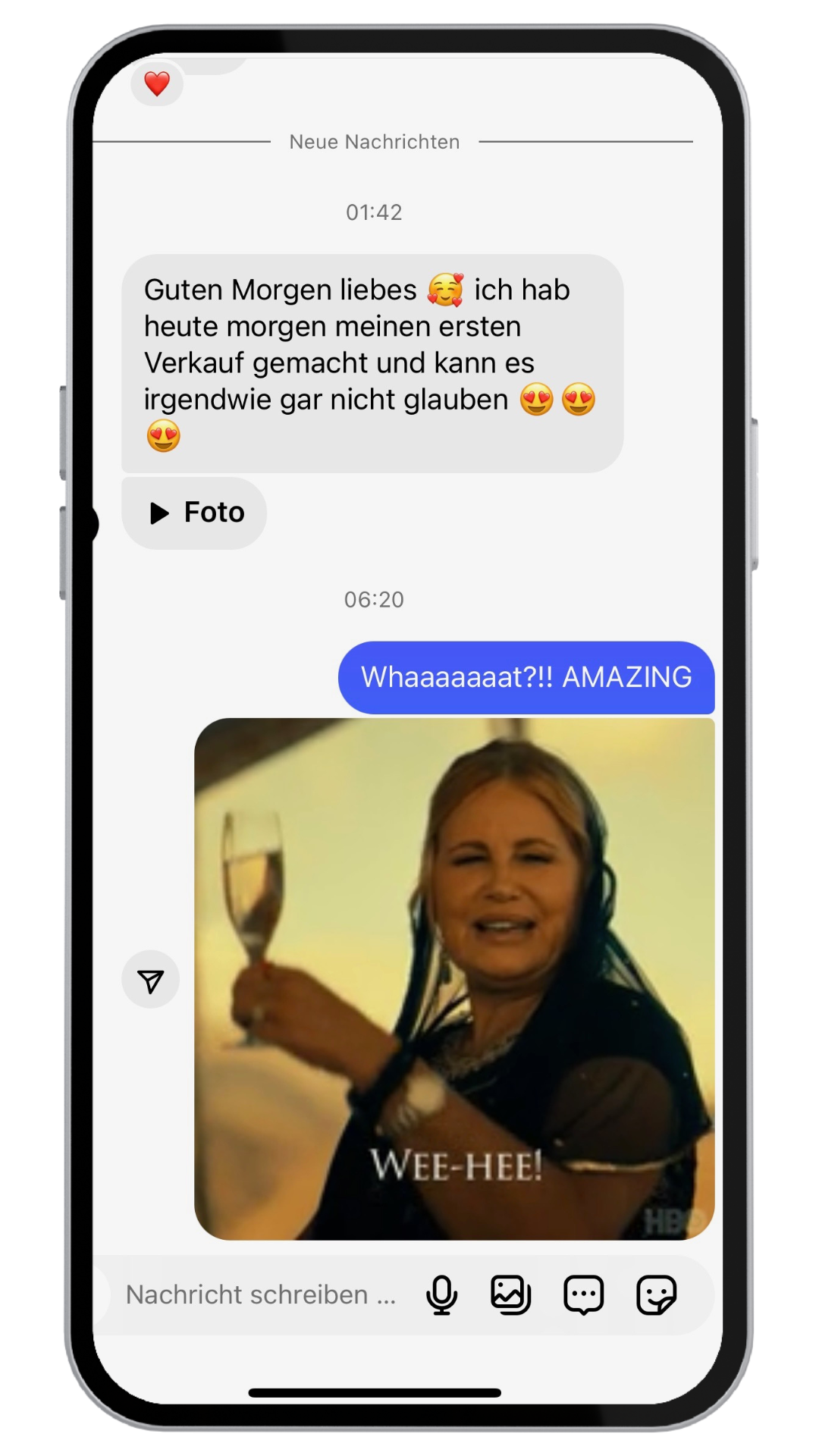This screenshot has height=1456, width=819.
Task: Open the sticker picker
Action: 656,1295
